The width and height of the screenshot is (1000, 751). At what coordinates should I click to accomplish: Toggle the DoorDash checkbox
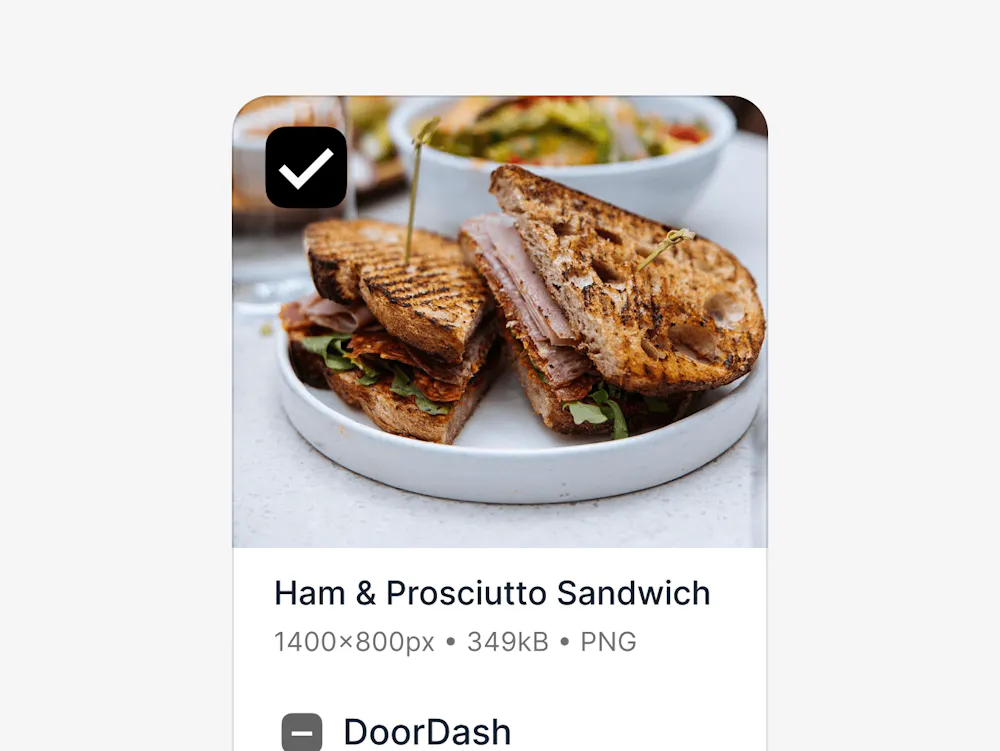click(x=302, y=732)
